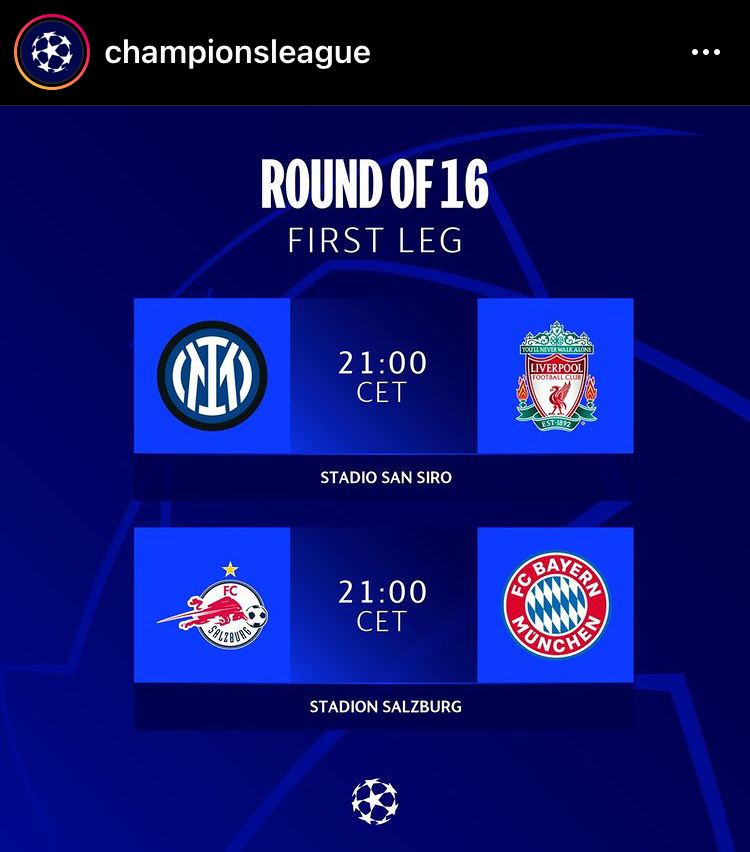The height and width of the screenshot is (852, 750).
Task: Open the post's three-dot options menu
Action: pyautogui.click(x=705, y=53)
